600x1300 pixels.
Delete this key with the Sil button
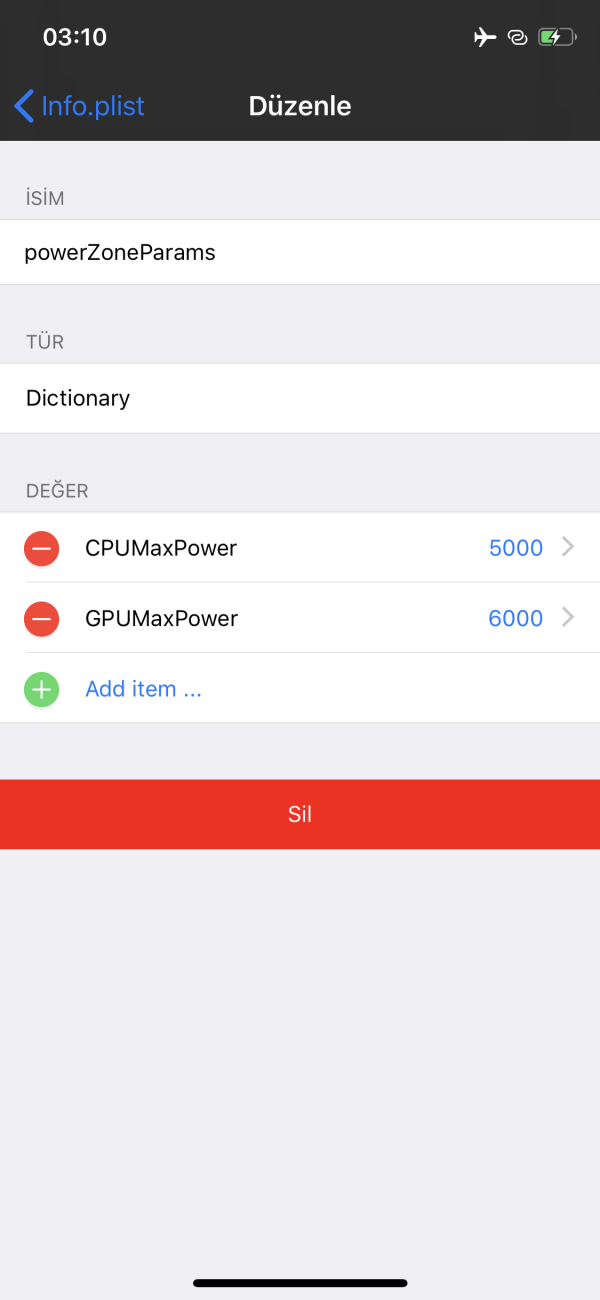pyautogui.click(x=300, y=814)
